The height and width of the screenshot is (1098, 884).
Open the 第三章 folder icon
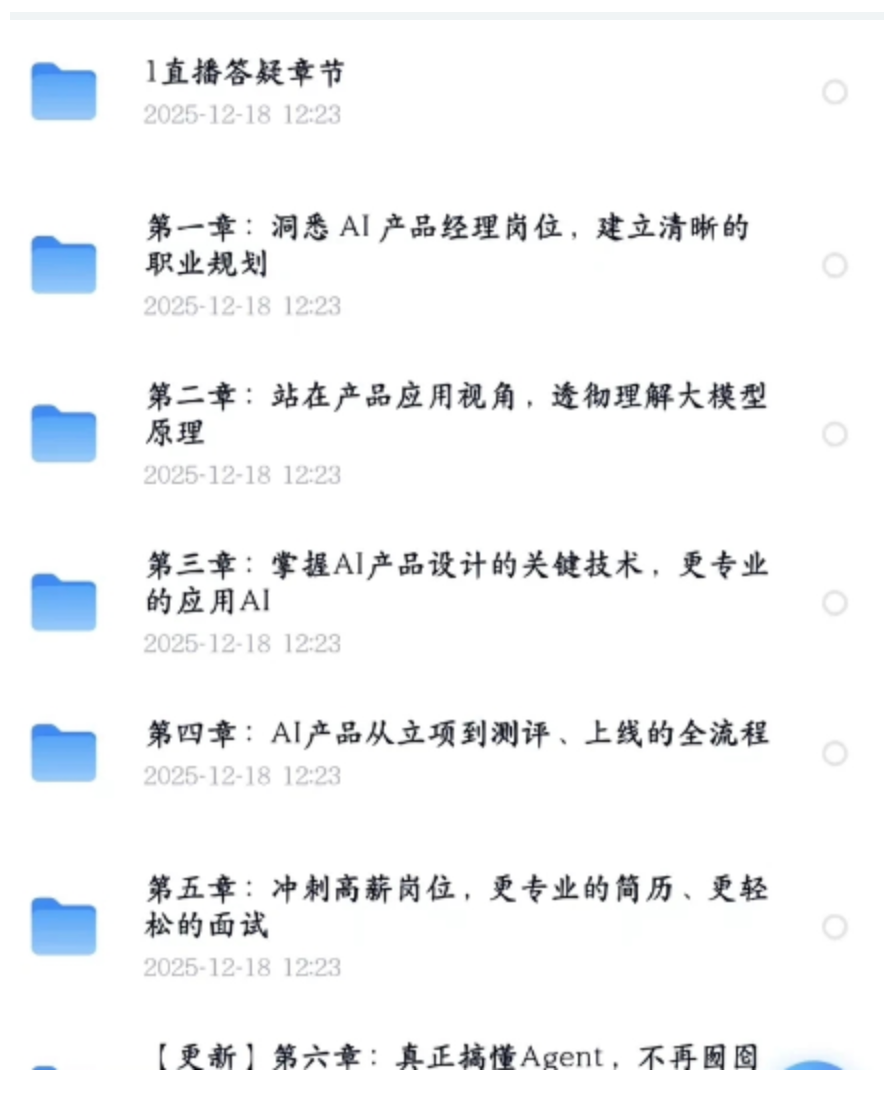[63, 602]
